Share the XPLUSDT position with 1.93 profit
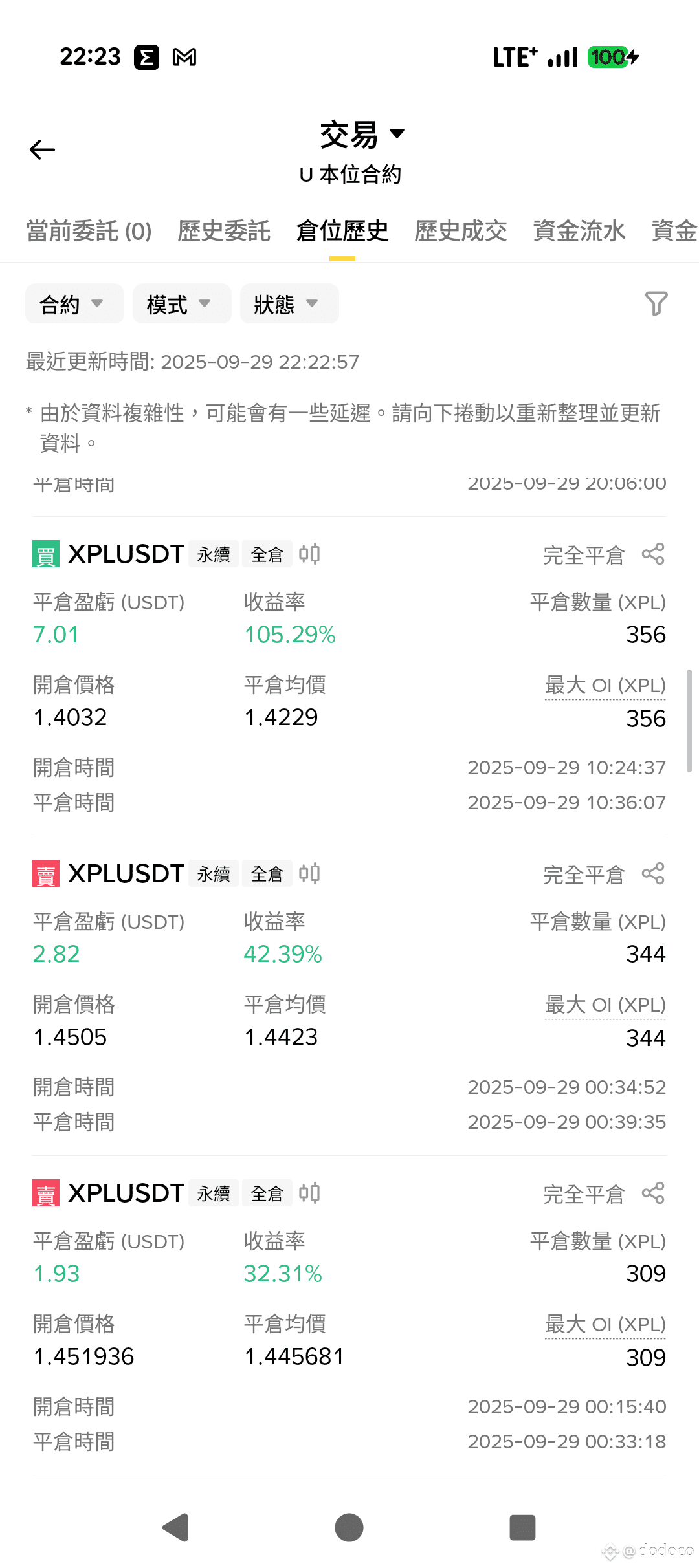 pyautogui.click(x=653, y=1193)
